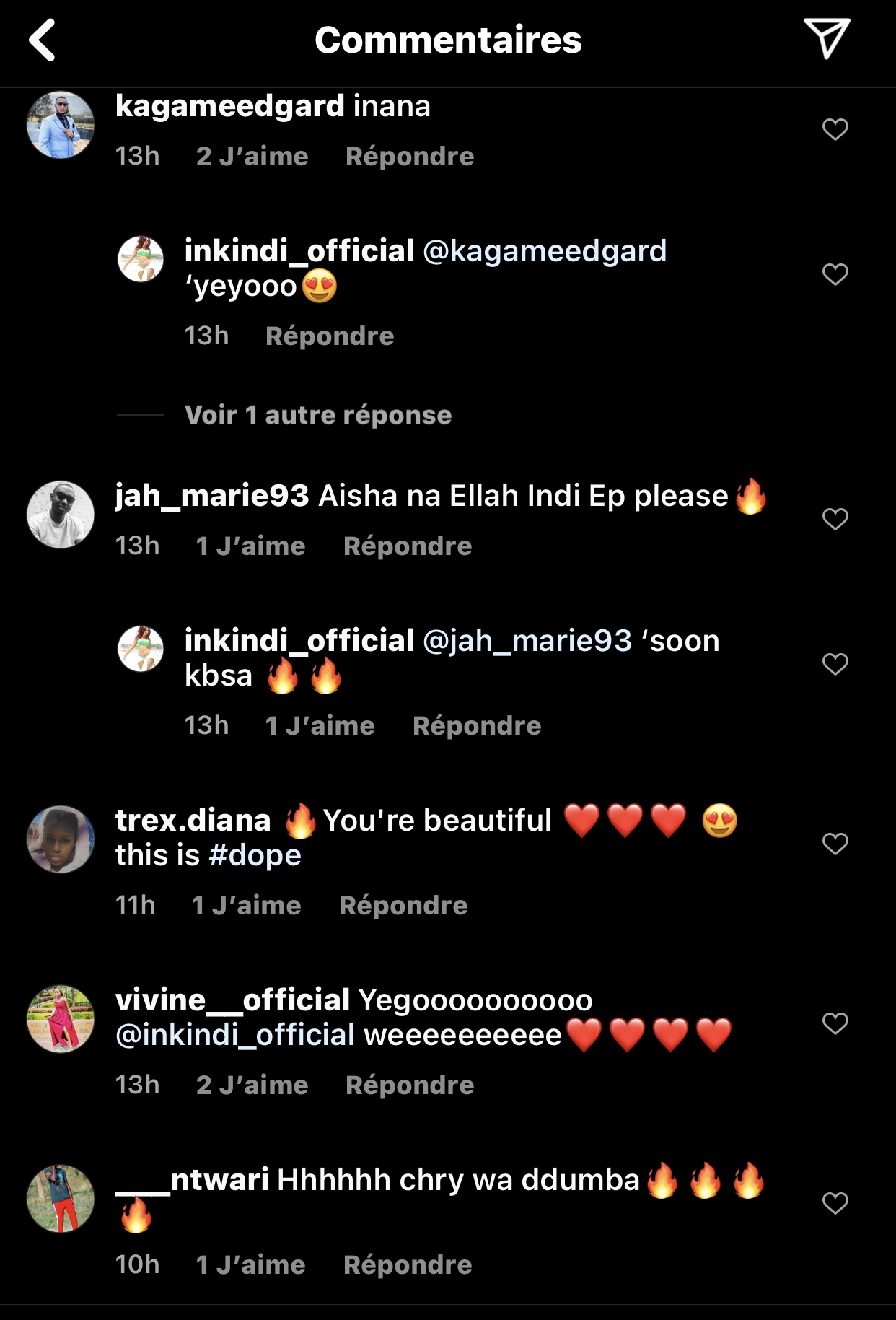The height and width of the screenshot is (1320, 896).
Task: Like ____ntwari's comment
Action: click(835, 1203)
